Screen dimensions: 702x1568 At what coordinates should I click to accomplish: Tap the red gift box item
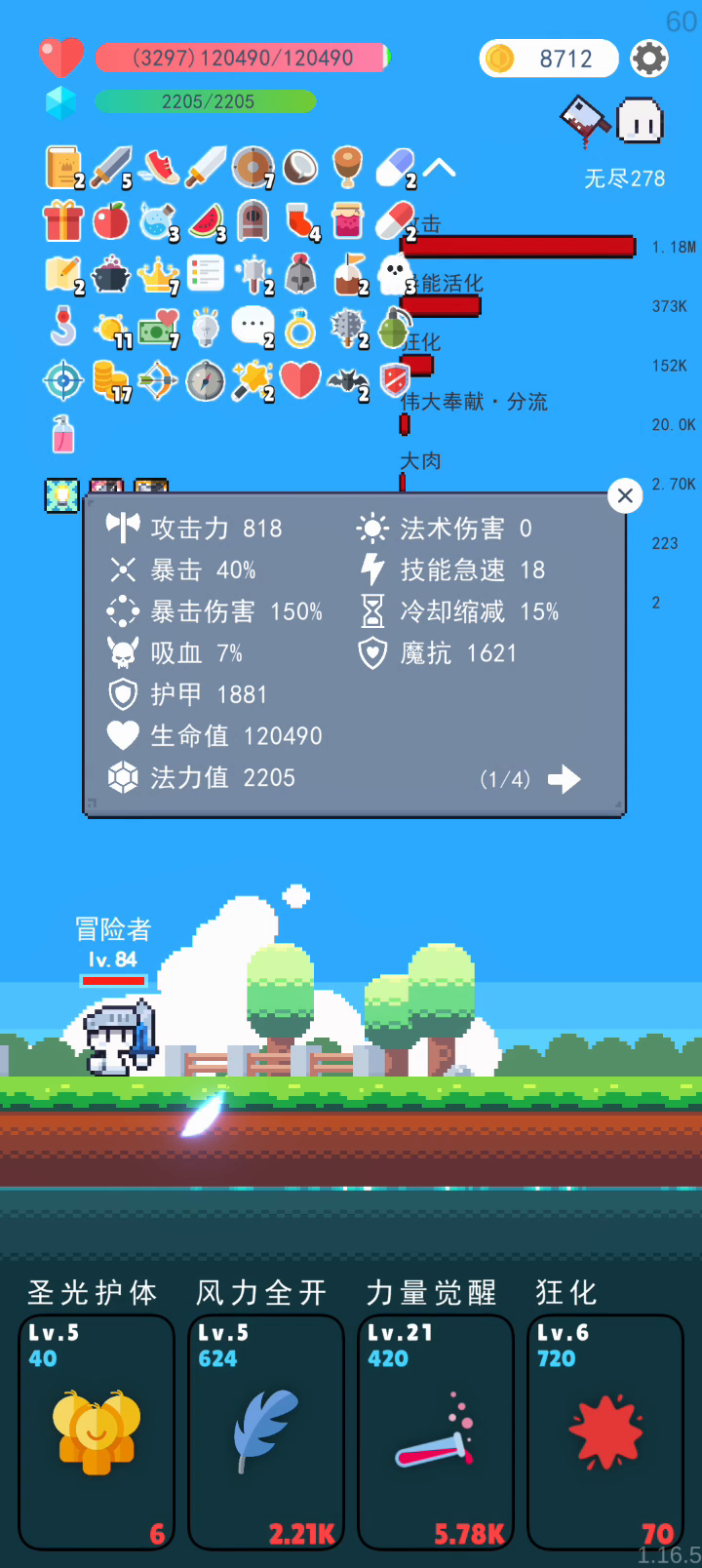[x=63, y=221]
